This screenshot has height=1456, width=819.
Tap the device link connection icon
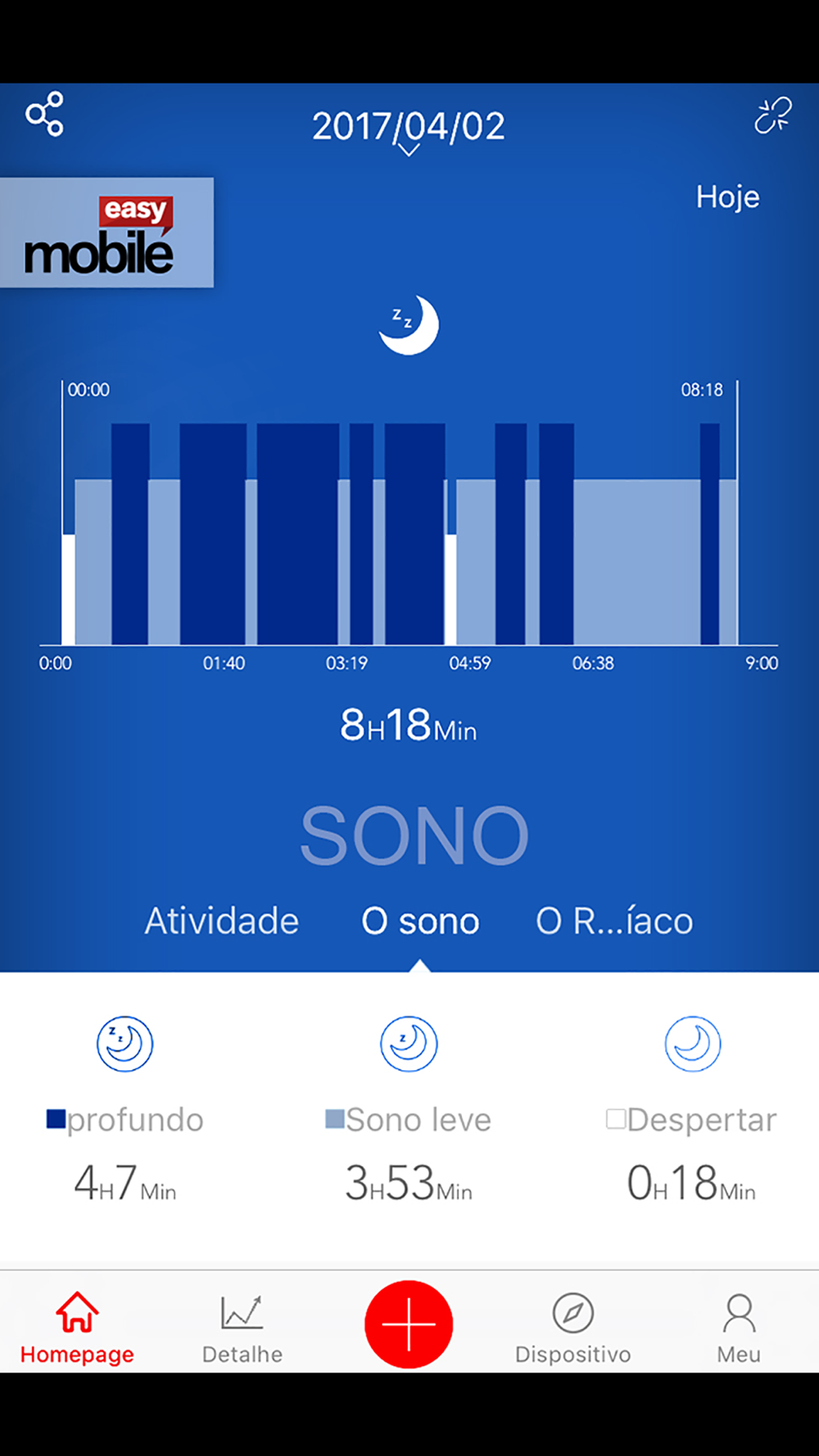[772, 115]
